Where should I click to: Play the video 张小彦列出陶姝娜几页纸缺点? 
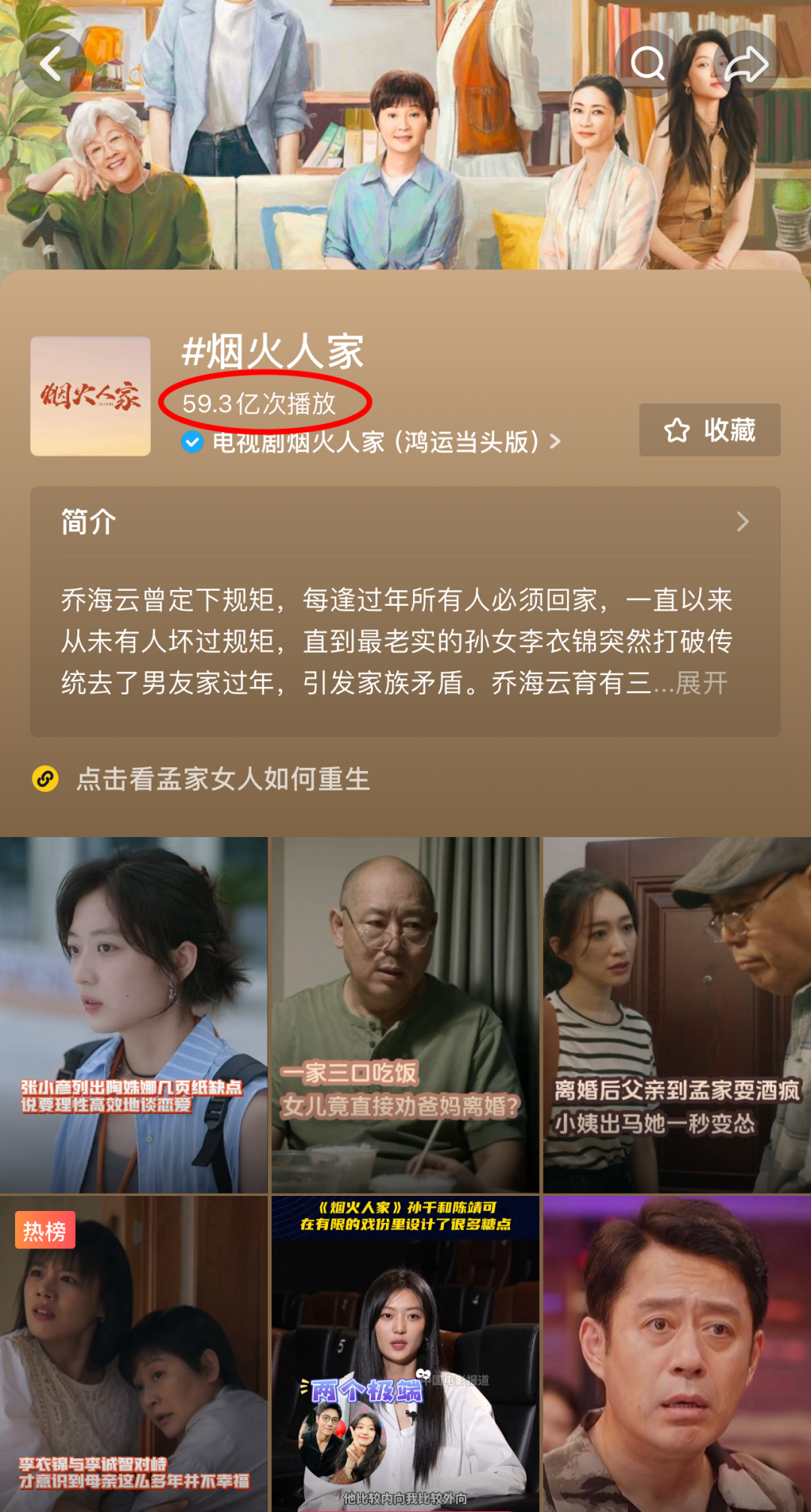[134, 1014]
